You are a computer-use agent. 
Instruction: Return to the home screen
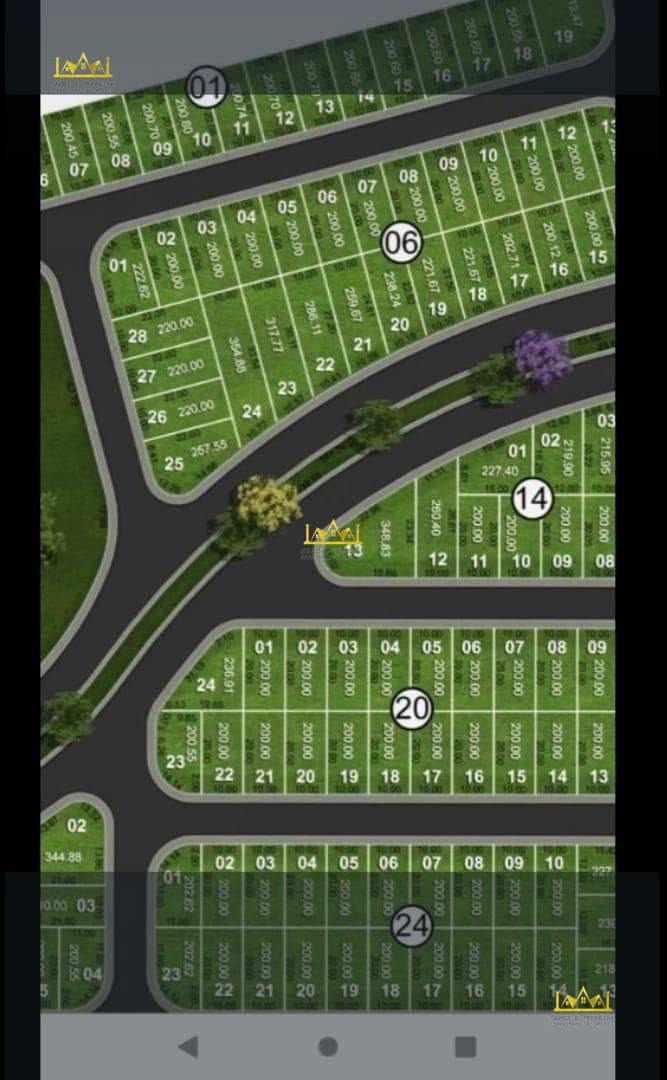(327, 1046)
